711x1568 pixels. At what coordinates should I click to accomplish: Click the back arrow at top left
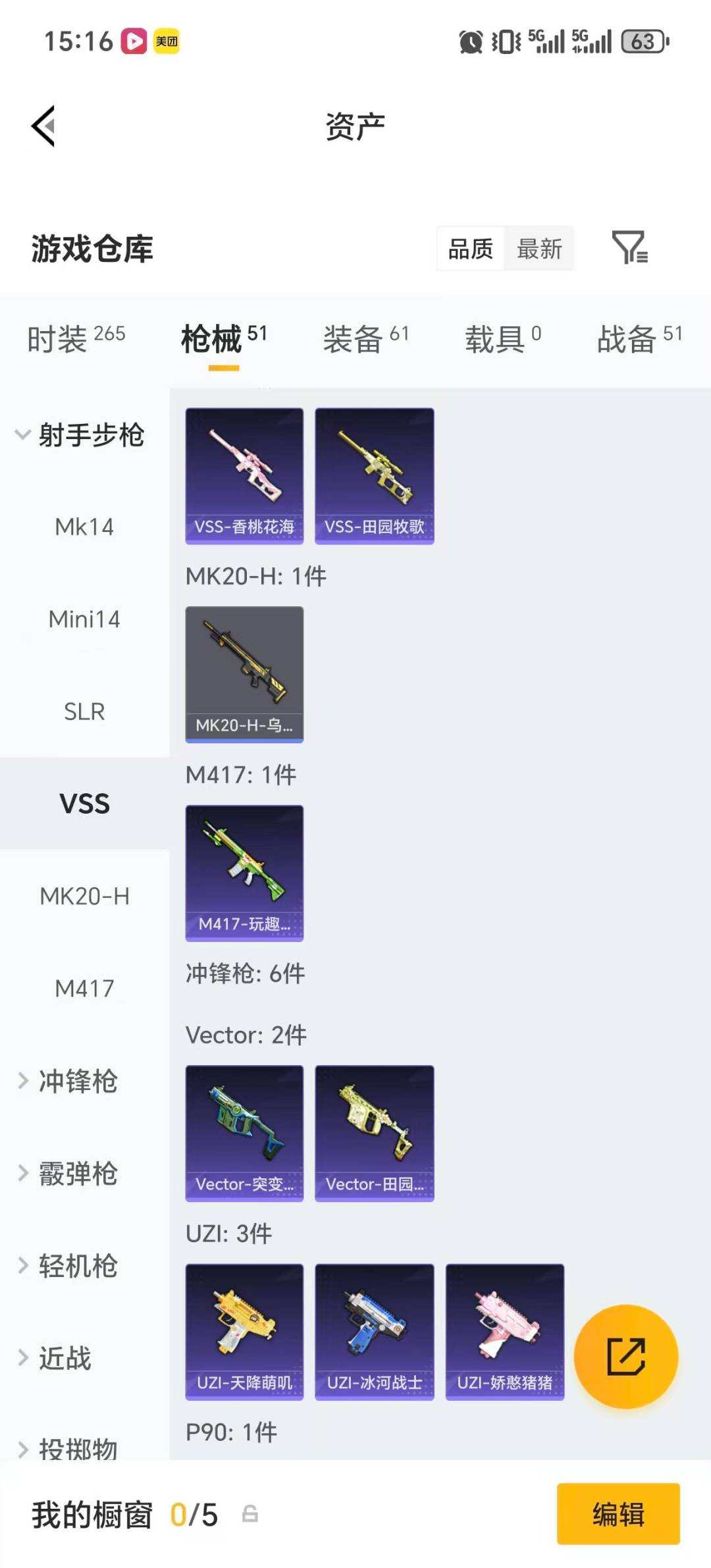(43, 125)
